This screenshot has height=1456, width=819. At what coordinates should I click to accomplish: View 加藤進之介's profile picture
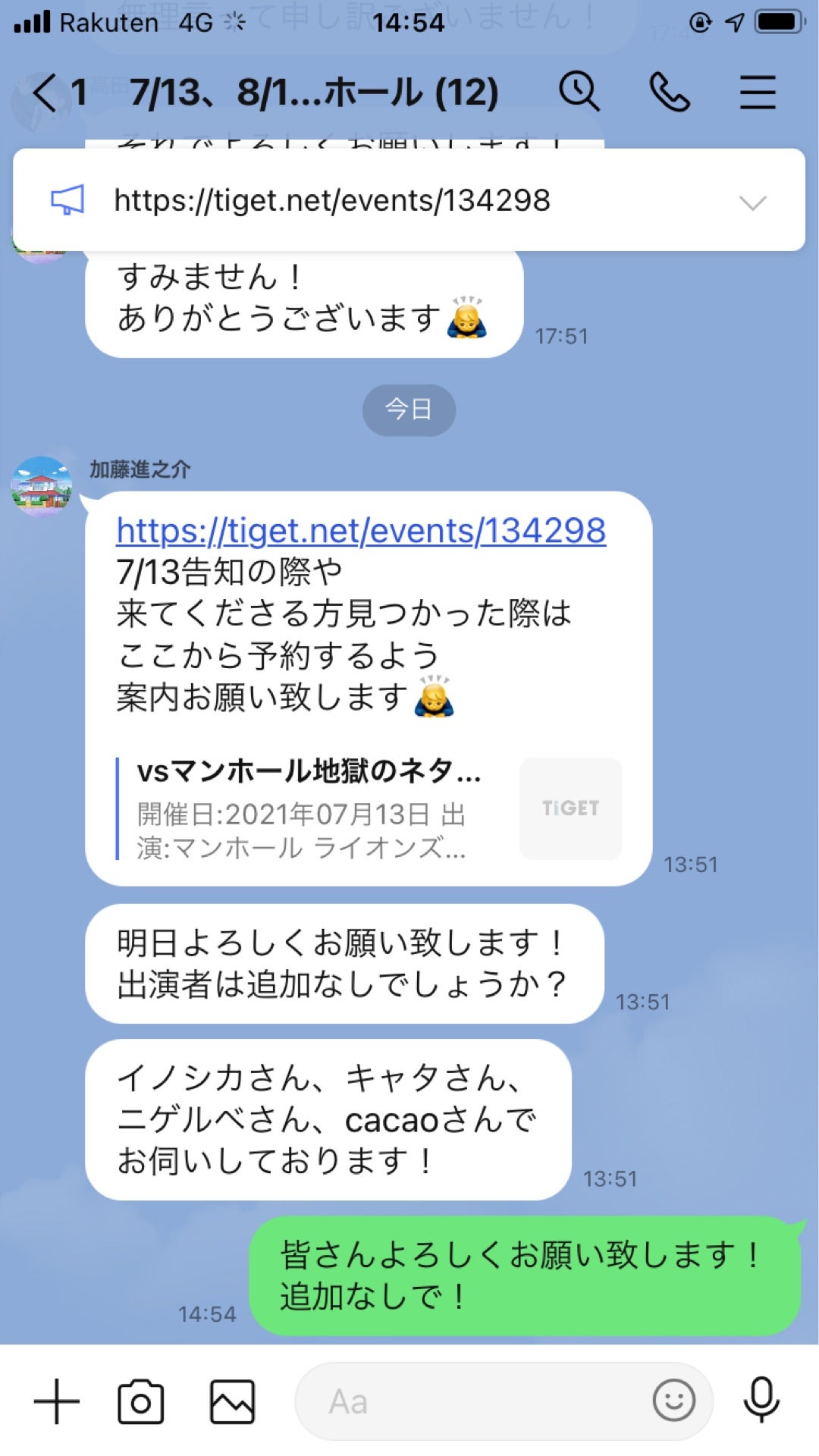click(42, 486)
